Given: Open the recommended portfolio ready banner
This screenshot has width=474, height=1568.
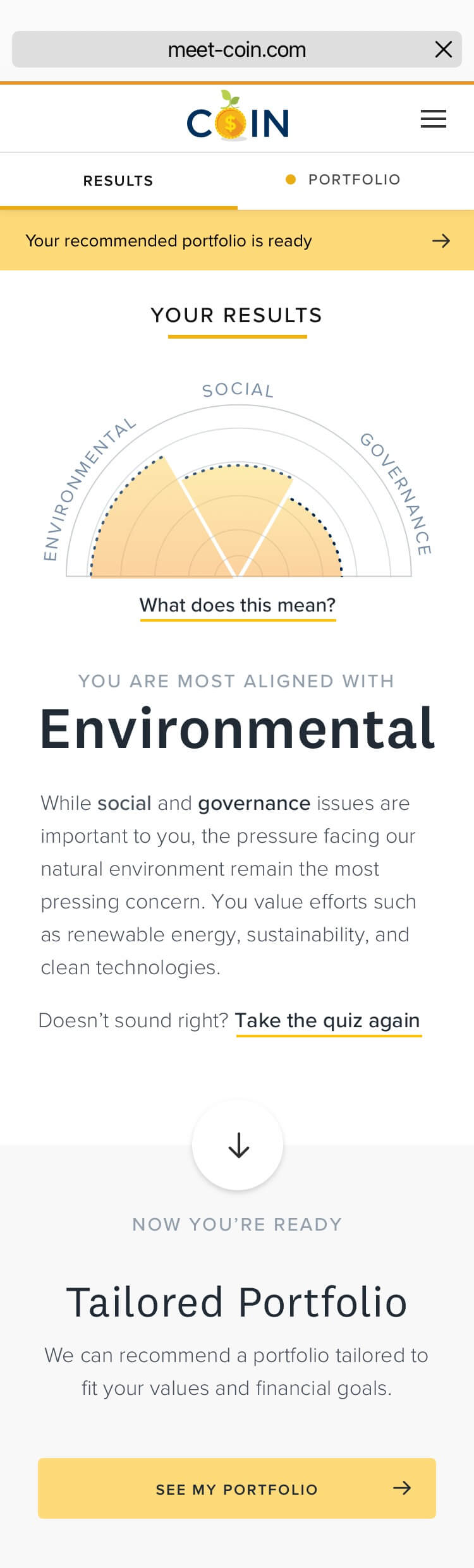Looking at the screenshot, I should click(237, 241).
